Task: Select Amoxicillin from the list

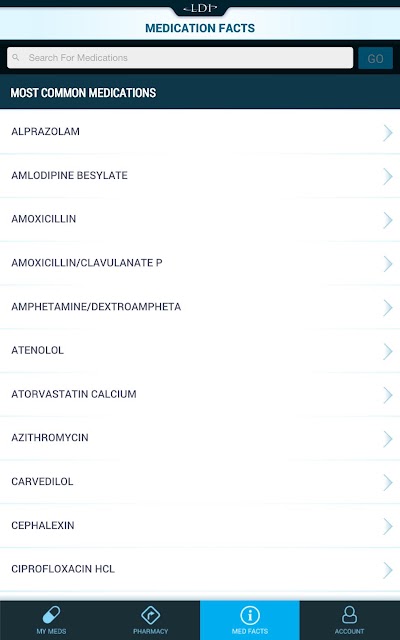Action: click(x=200, y=220)
